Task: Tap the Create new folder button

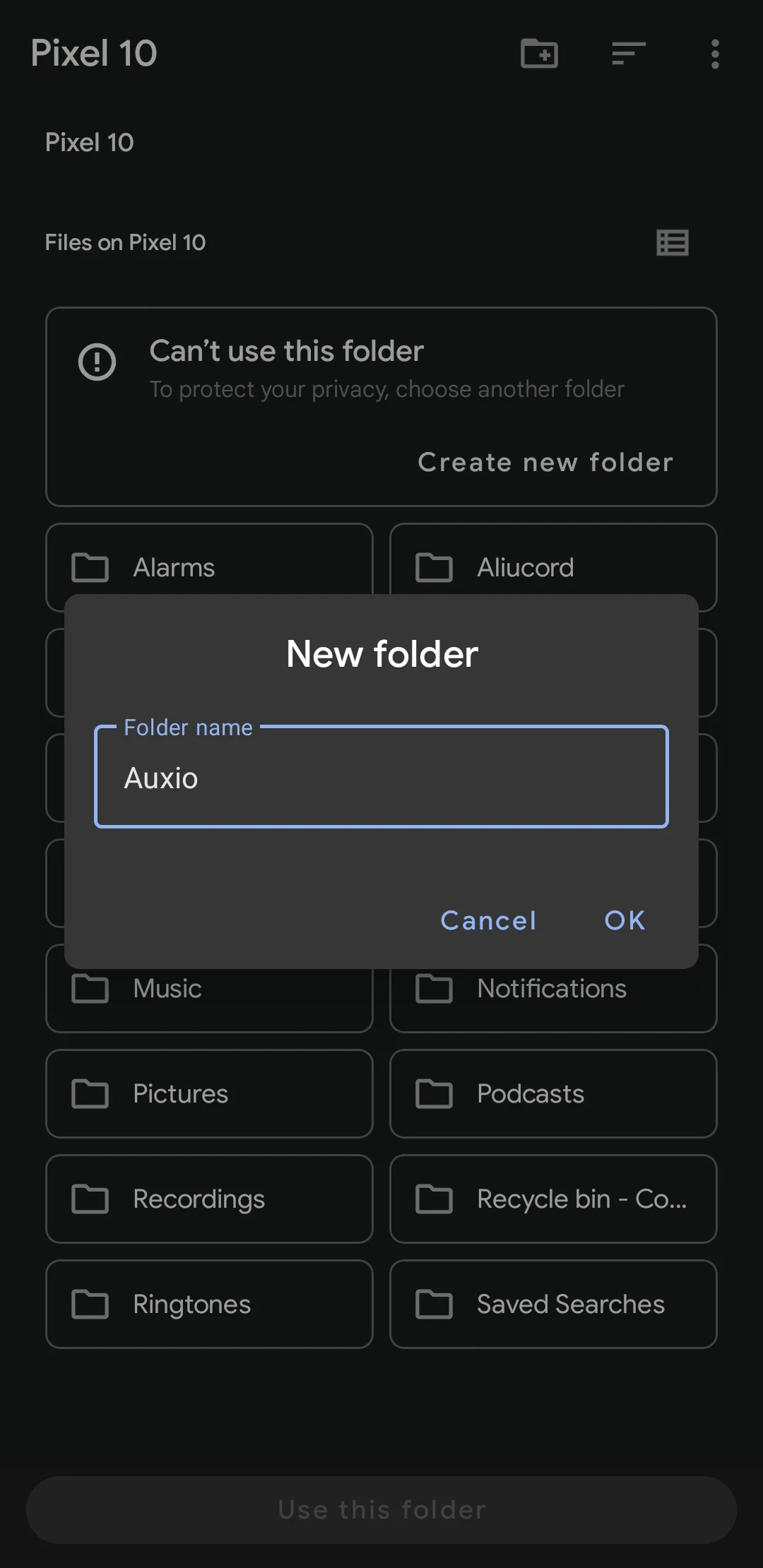Action: (545, 463)
